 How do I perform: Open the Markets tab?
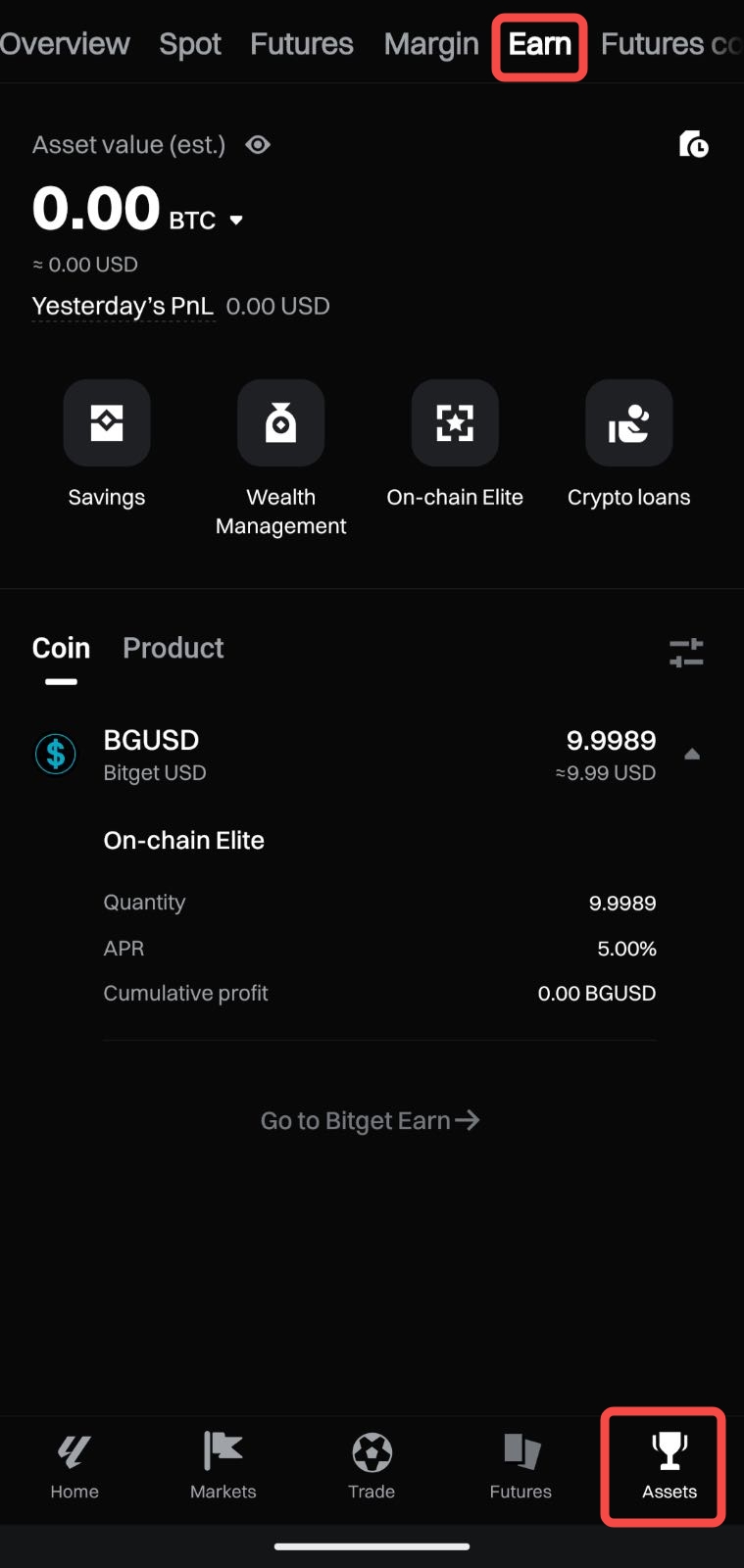(x=223, y=1466)
